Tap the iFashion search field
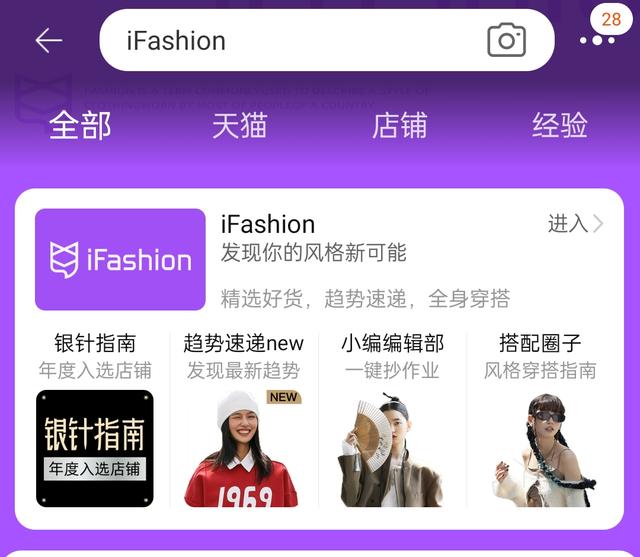The height and width of the screenshot is (557, 640). click(290, 41)
